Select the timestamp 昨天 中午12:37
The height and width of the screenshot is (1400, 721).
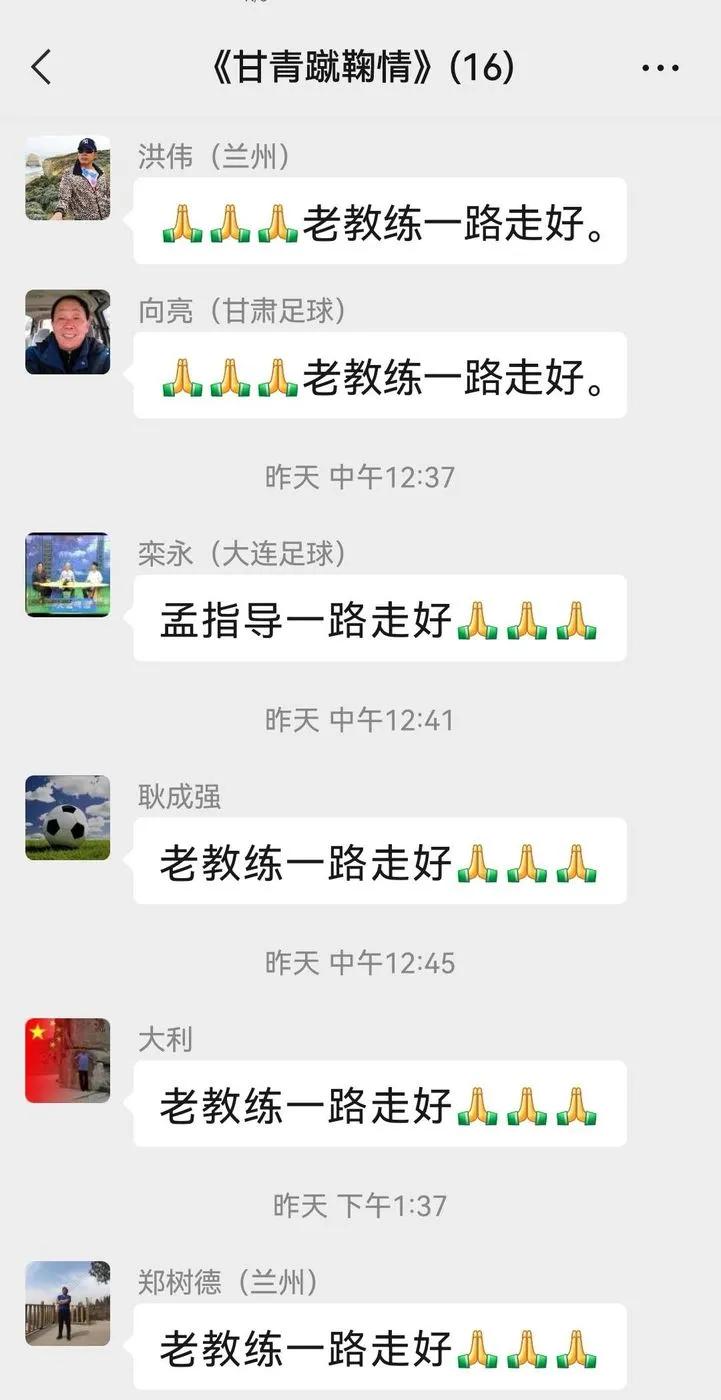tap(360, 478)
